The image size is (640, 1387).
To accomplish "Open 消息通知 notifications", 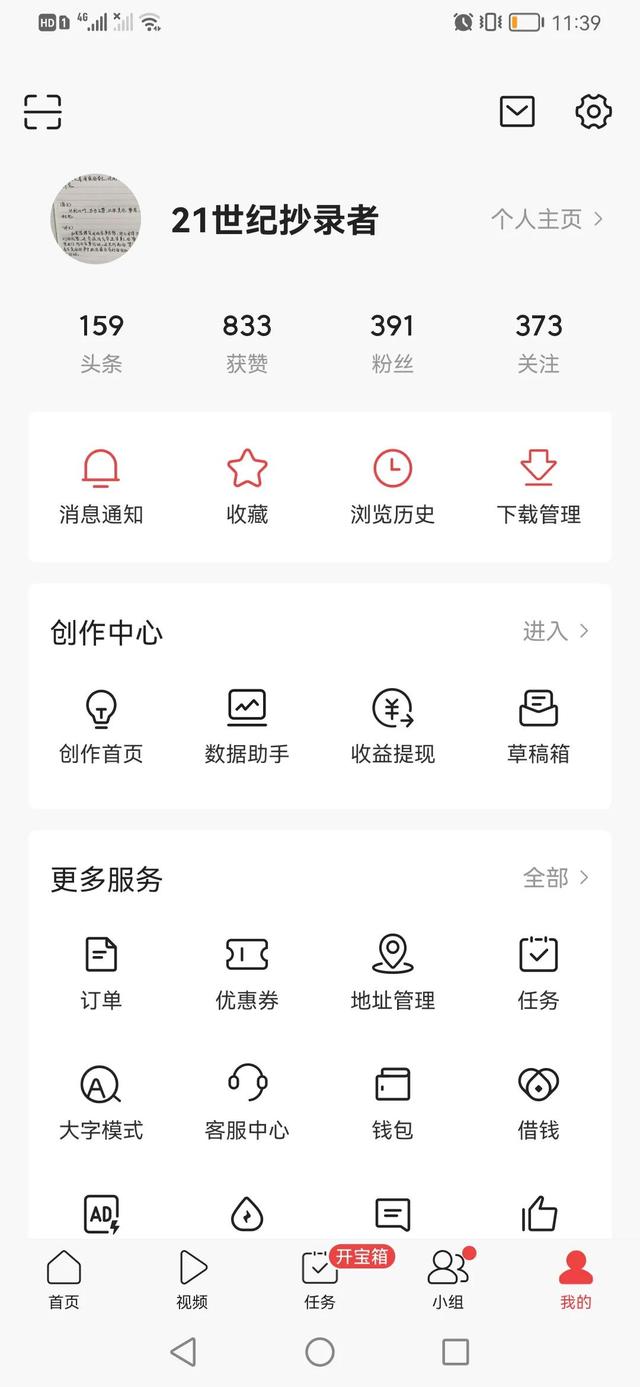I will tap(101, 488).
